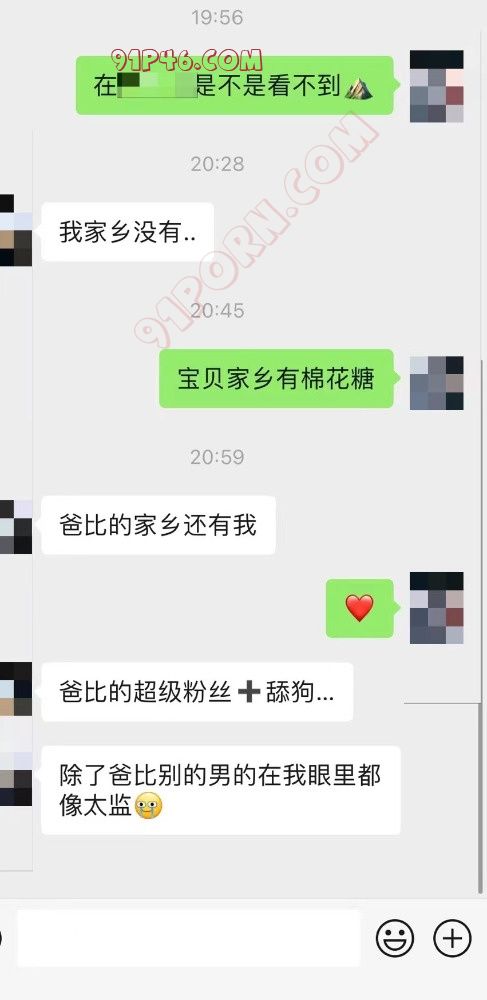Open sender avatar beside 宝贝家乡有棉花糖 message
The width and height of the screenshot is (487, 1000).
coord(437,383)
